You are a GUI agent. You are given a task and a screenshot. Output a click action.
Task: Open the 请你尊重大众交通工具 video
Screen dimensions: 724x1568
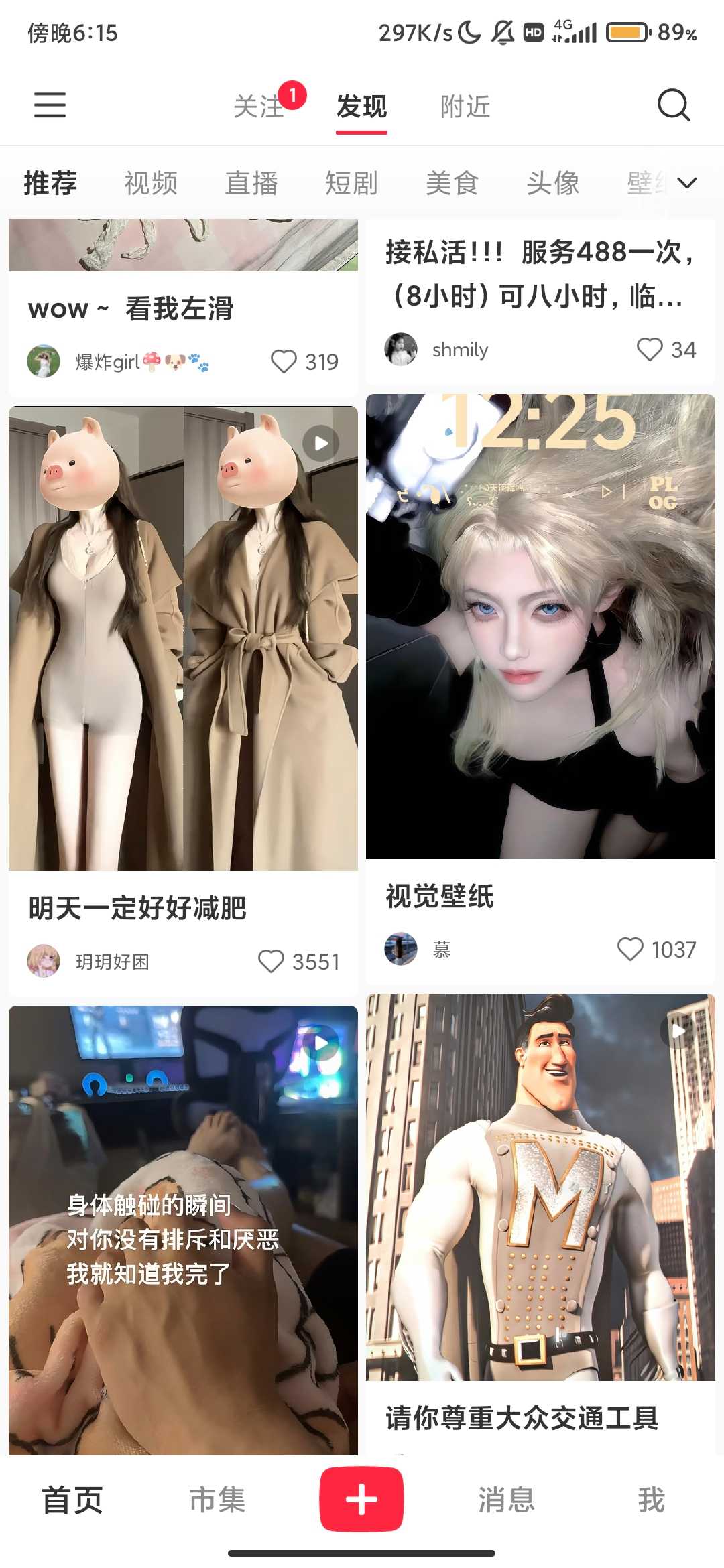coord(540,1187)
